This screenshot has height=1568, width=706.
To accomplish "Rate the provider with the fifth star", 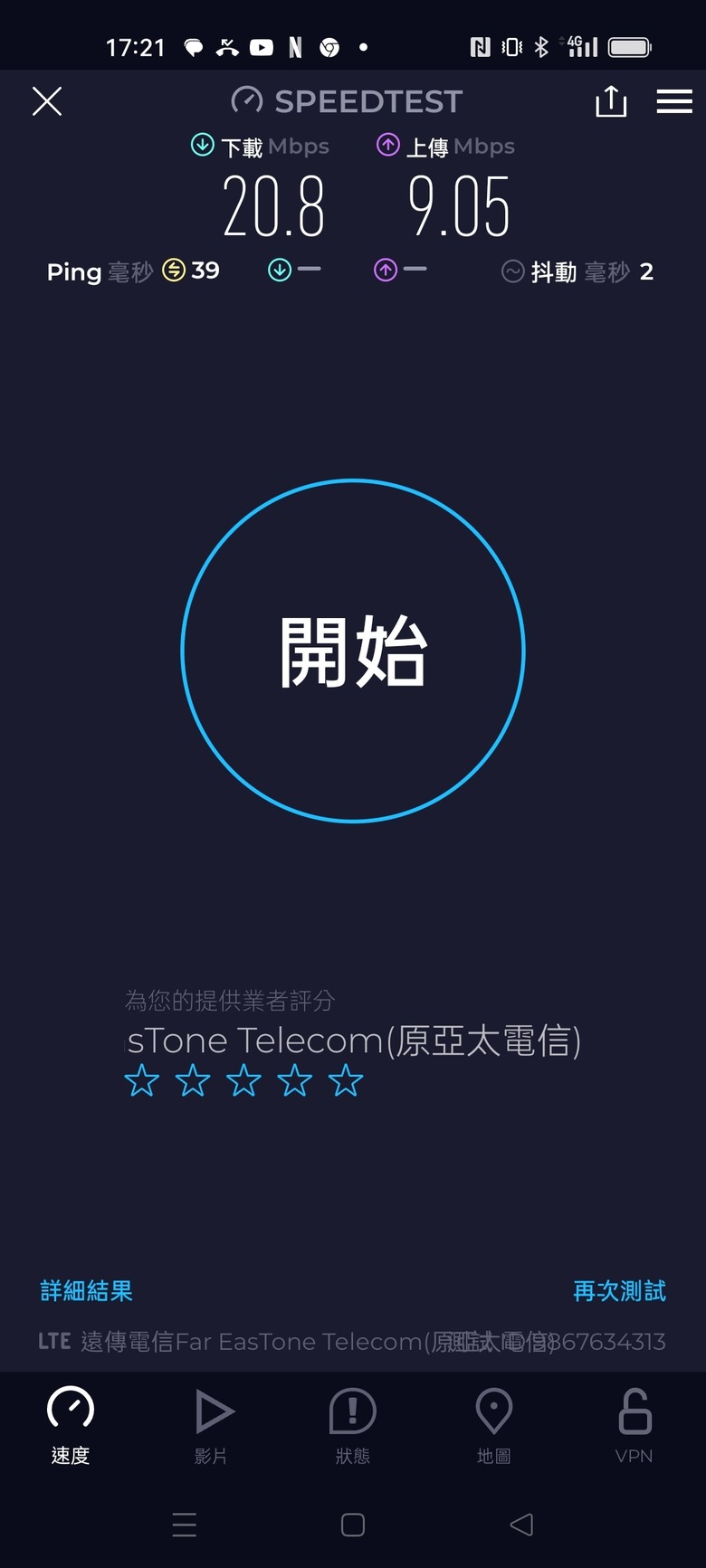I will (346, 1081).
